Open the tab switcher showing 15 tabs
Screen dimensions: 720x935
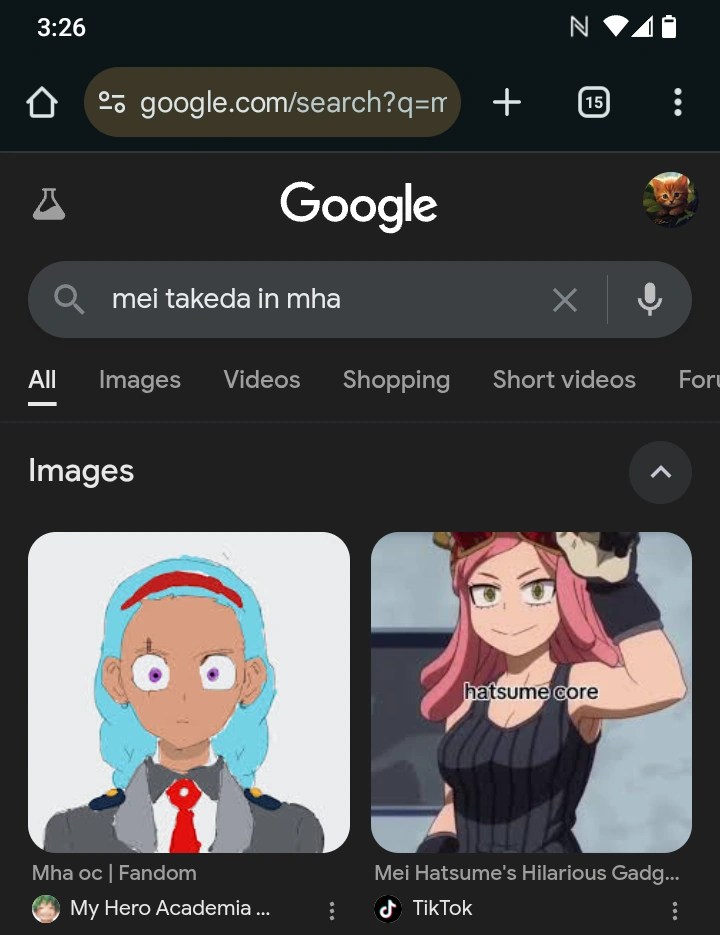tap(594, 102)
